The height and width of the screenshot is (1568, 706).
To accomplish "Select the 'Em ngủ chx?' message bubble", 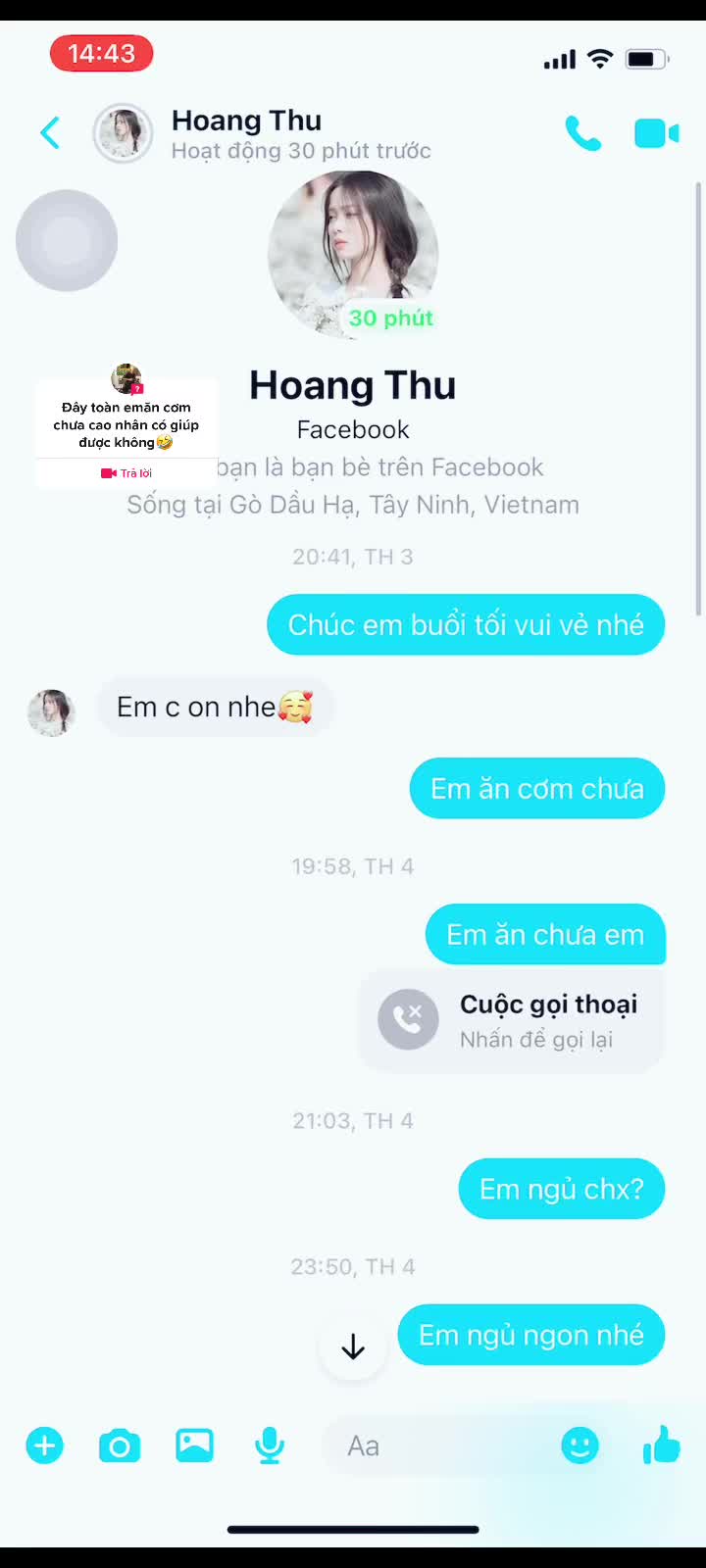I will [x=561, y=1189].
